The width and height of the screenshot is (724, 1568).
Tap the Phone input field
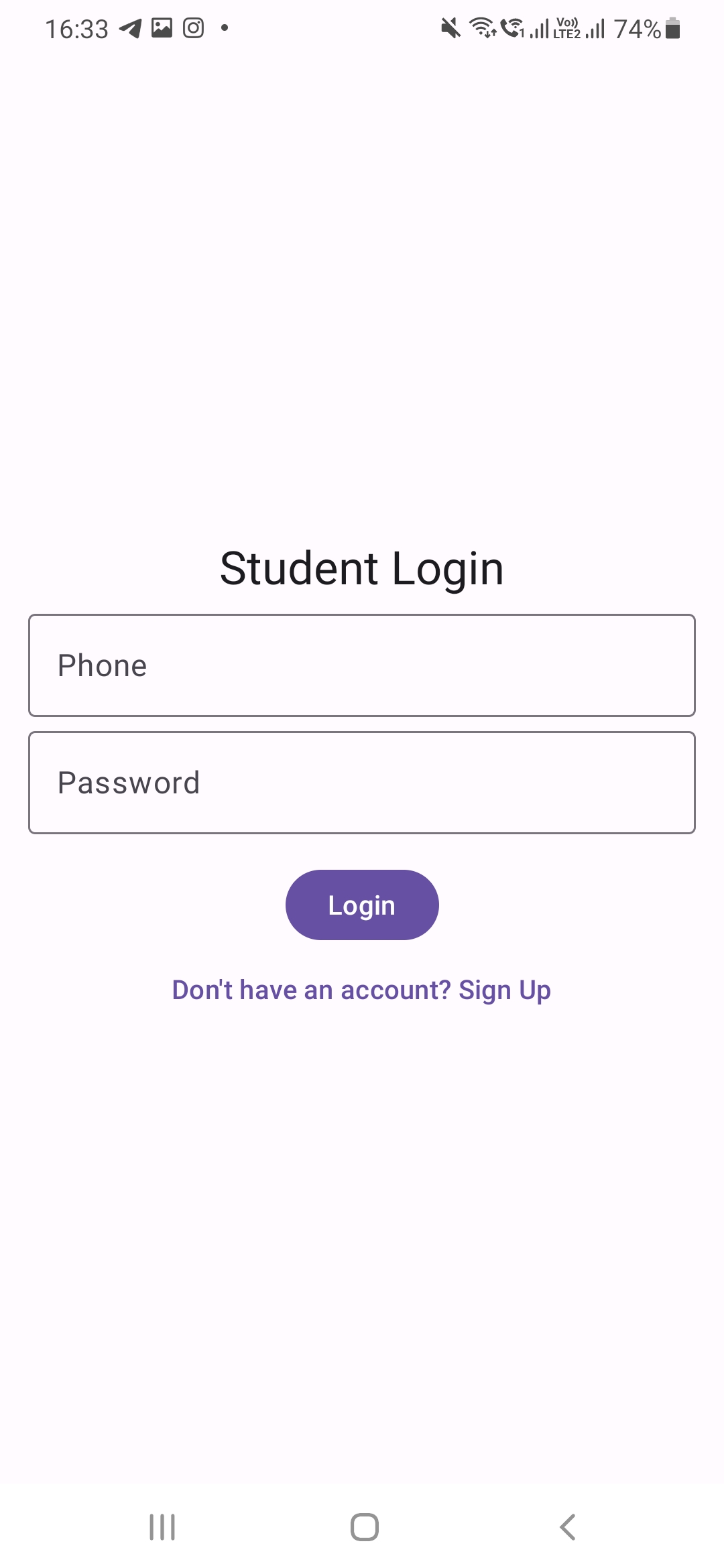[362, 665]
